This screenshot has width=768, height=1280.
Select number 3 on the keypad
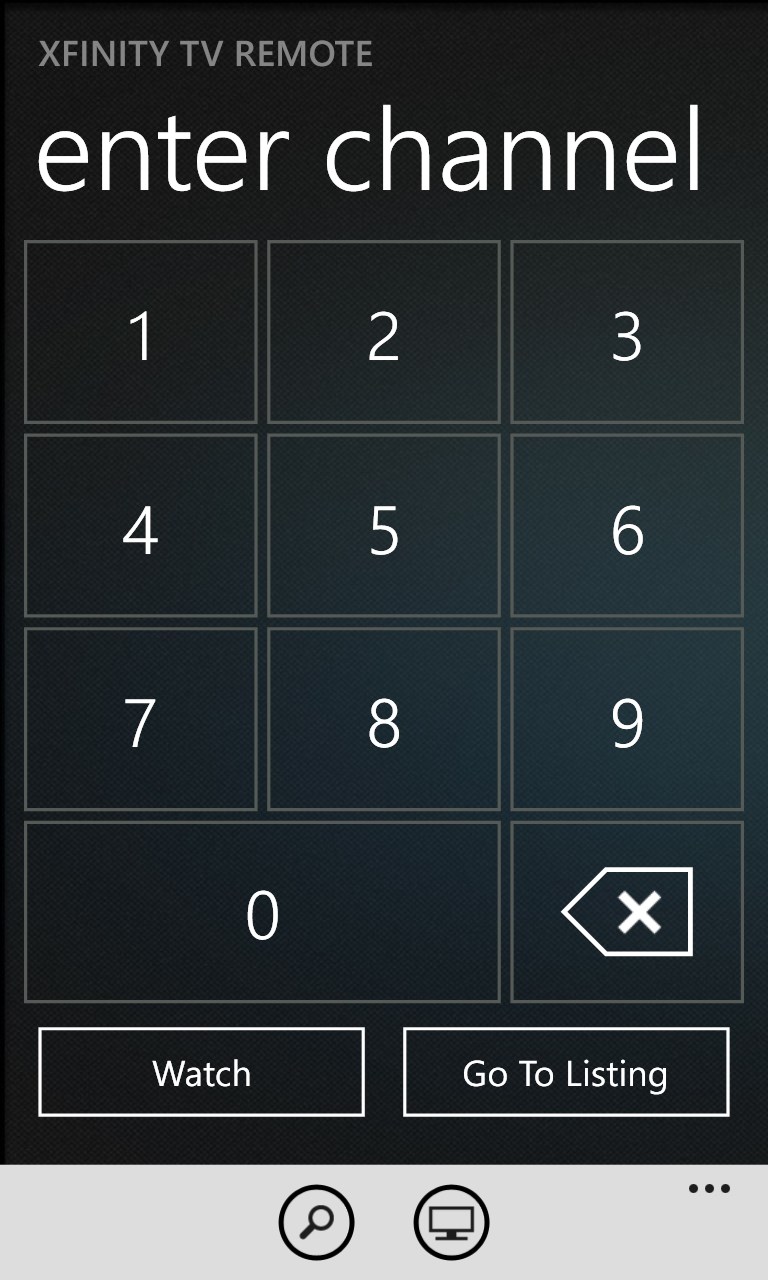point(627,332)
